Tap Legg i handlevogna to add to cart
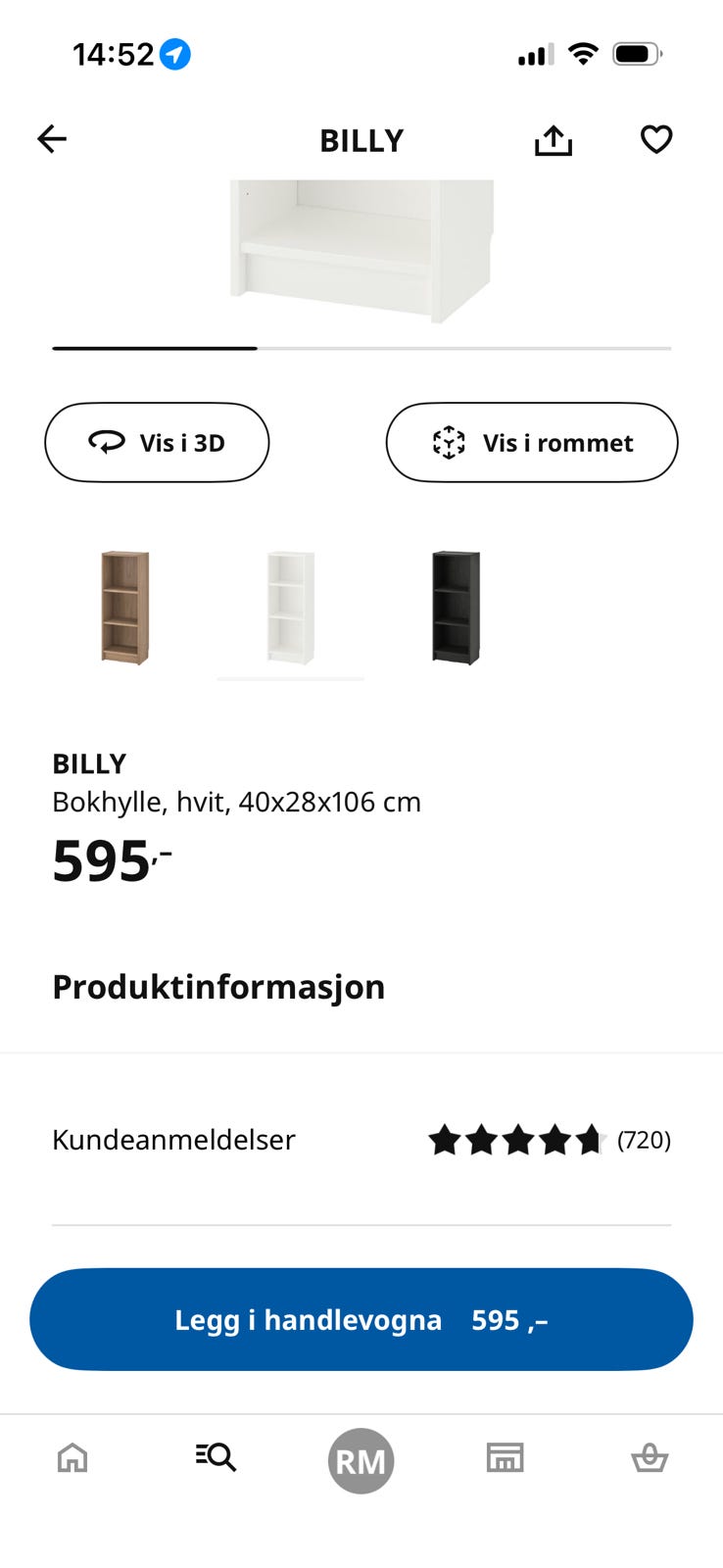The image size is (723, 1568). [x=361, y=1320]
